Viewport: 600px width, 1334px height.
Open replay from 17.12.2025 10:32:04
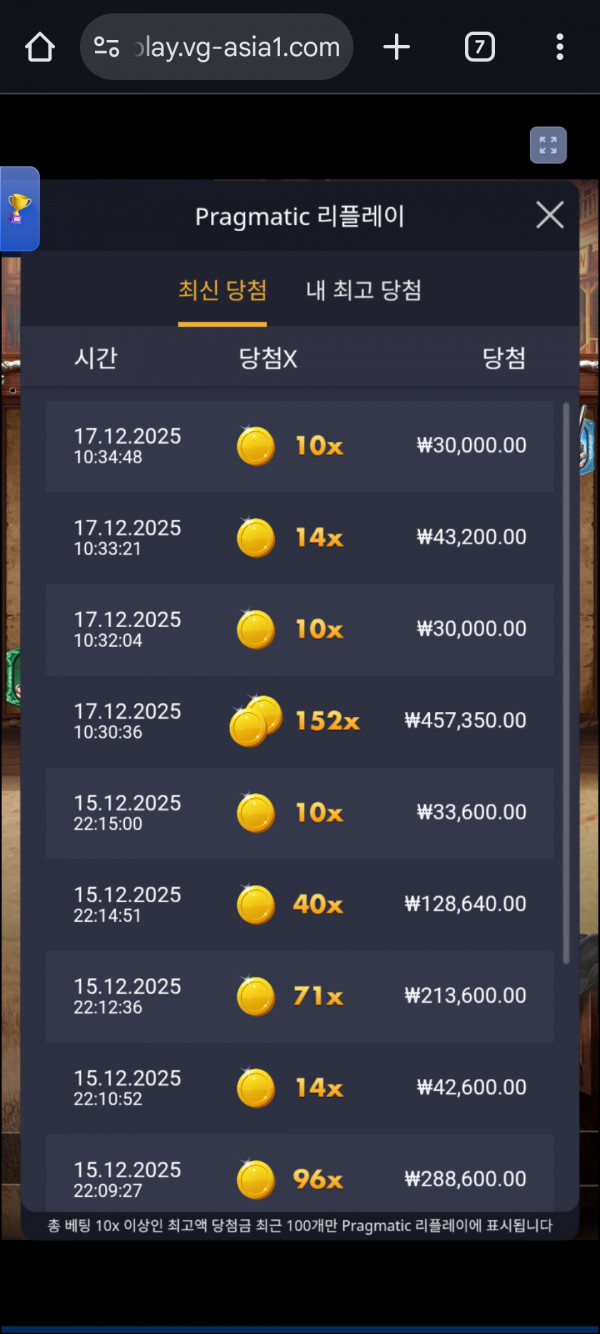300,630
